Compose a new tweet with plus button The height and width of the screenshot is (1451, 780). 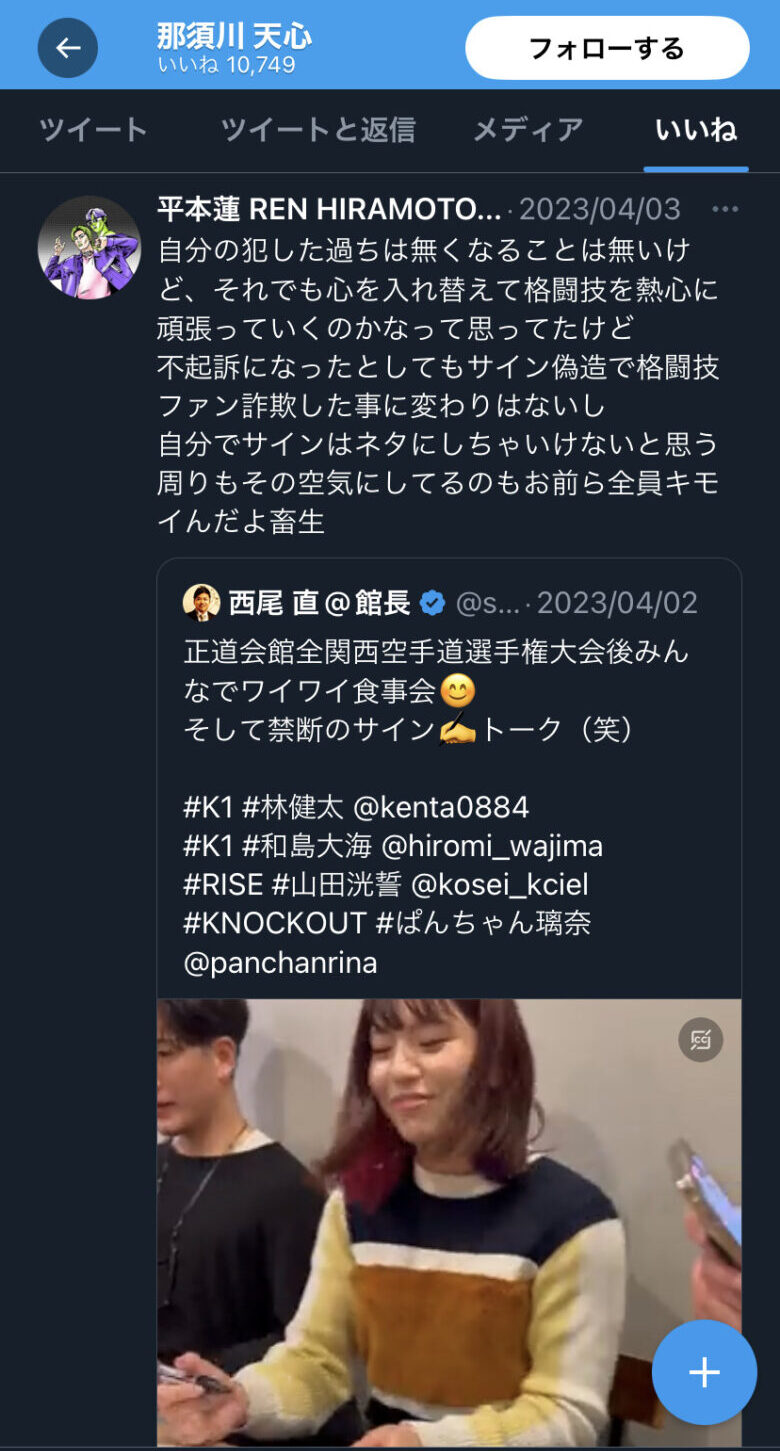[704, 1372]
